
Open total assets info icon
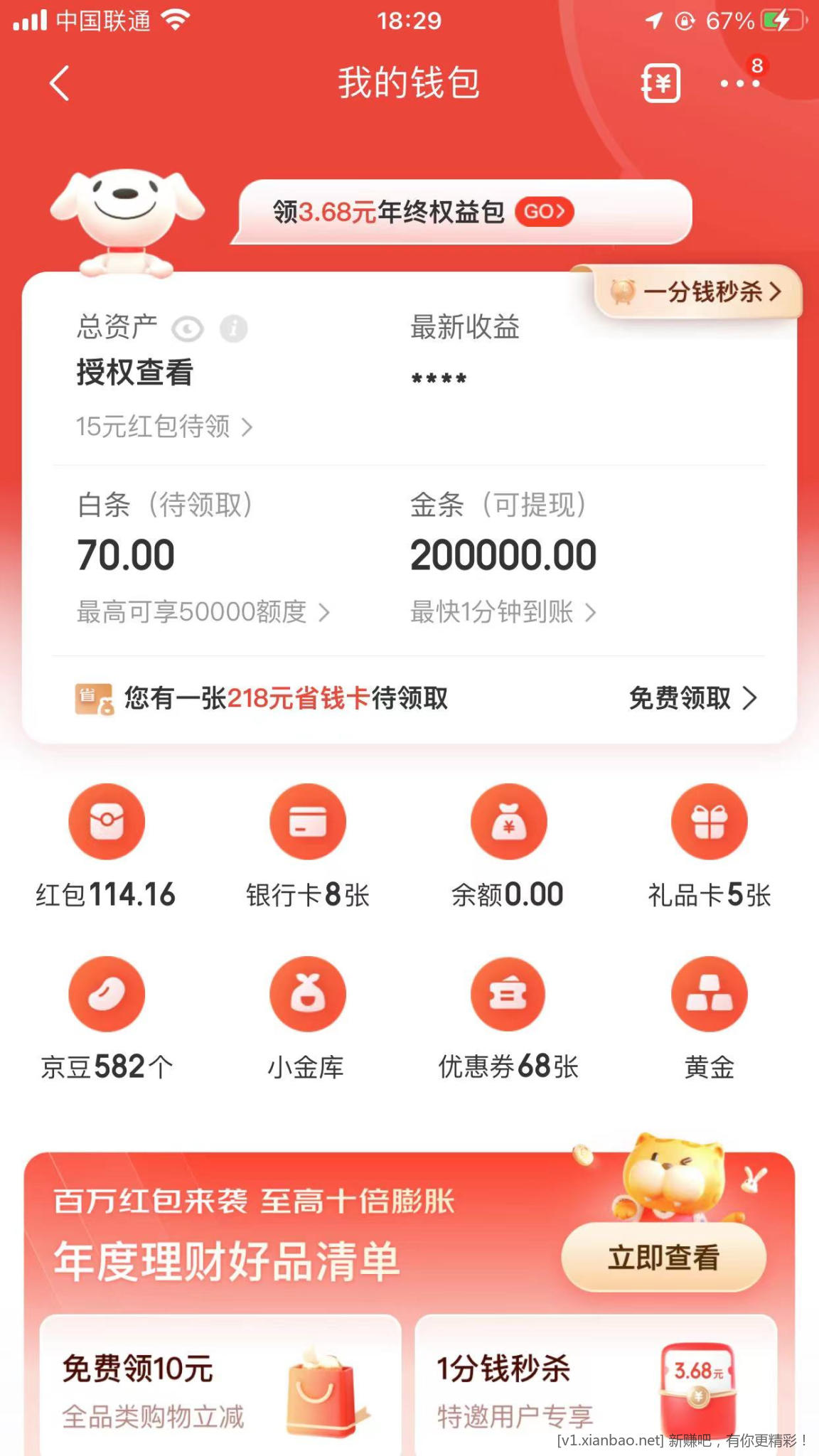(233, 329)
